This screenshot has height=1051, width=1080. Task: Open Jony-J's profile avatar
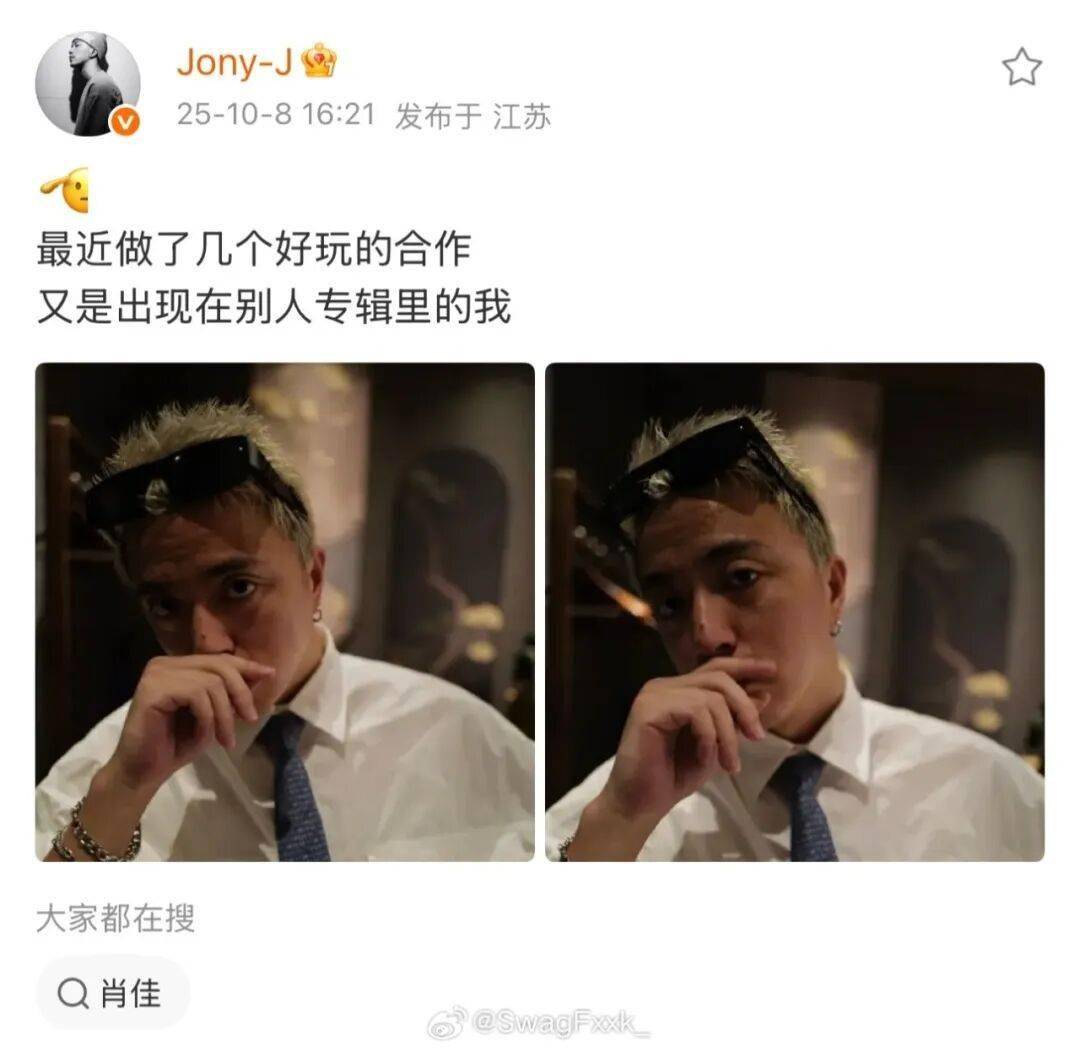87,84
